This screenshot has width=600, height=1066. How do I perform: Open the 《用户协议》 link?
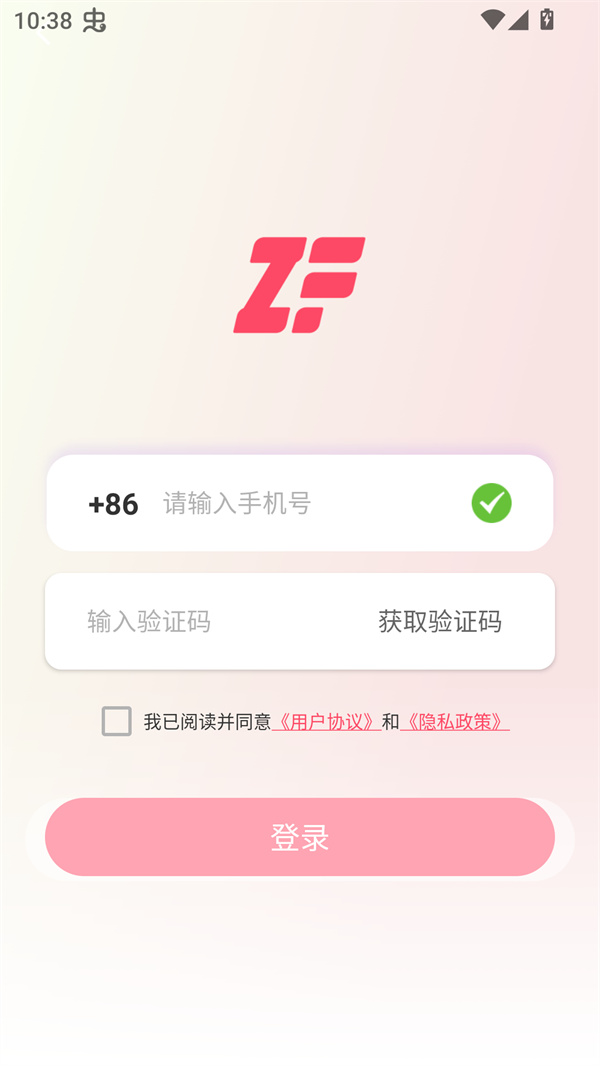point(326,722)
